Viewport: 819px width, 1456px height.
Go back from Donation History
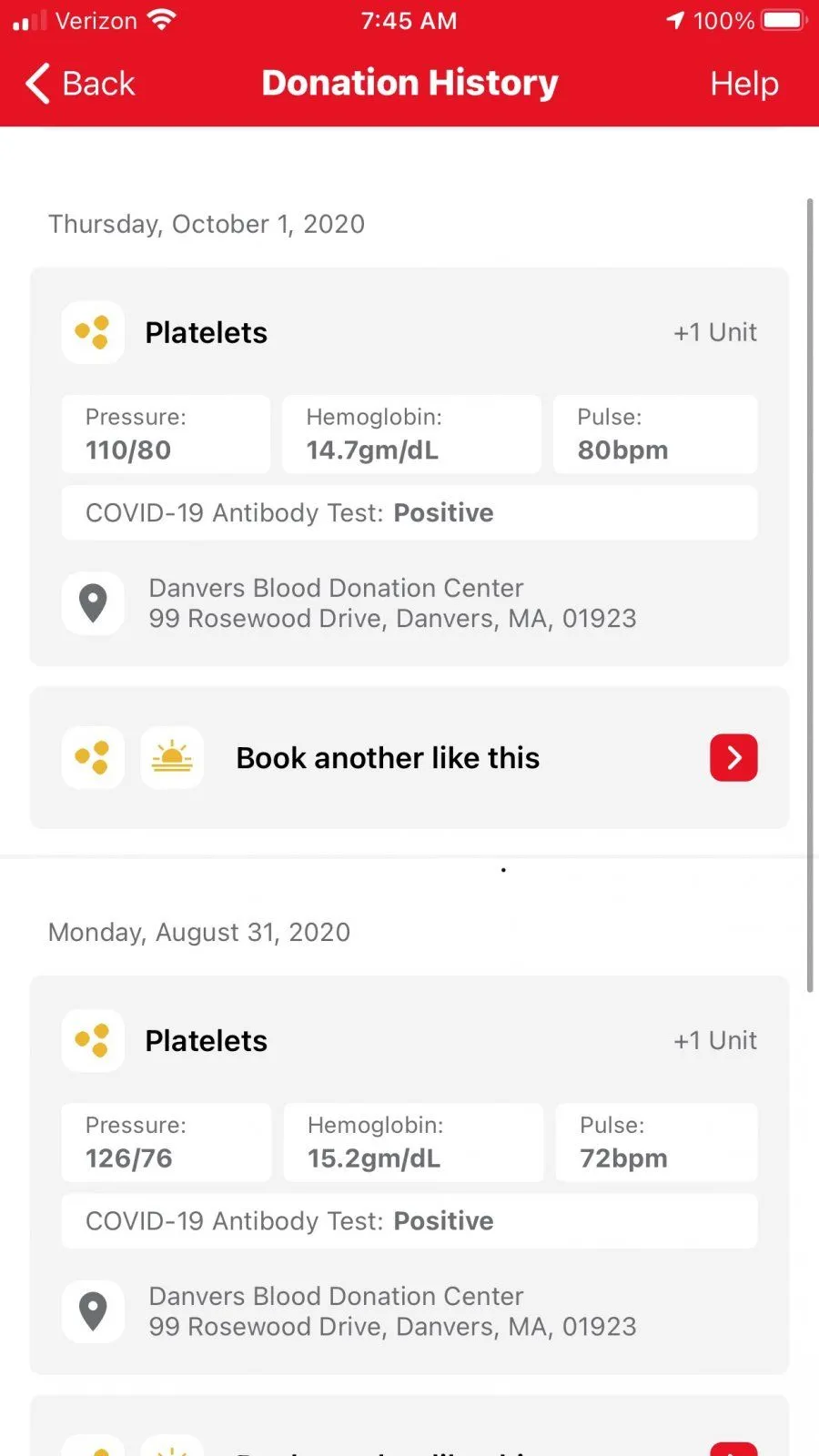80,84
